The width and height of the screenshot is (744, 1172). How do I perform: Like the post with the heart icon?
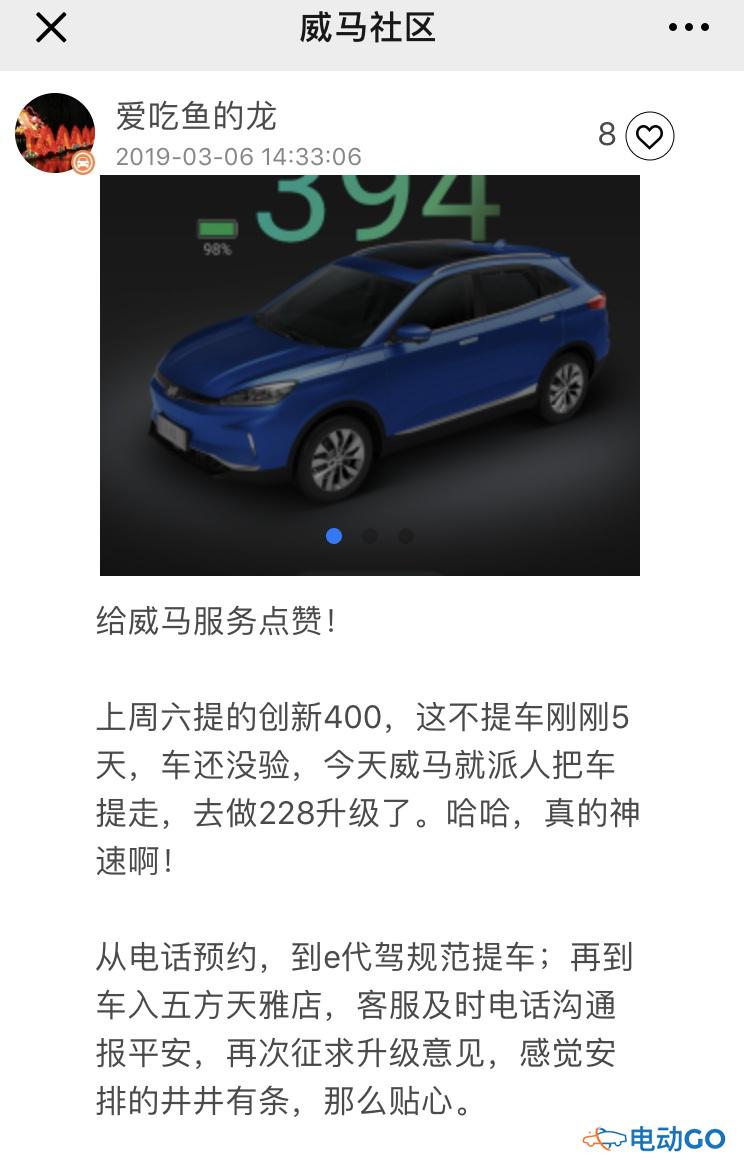(650, 137)
